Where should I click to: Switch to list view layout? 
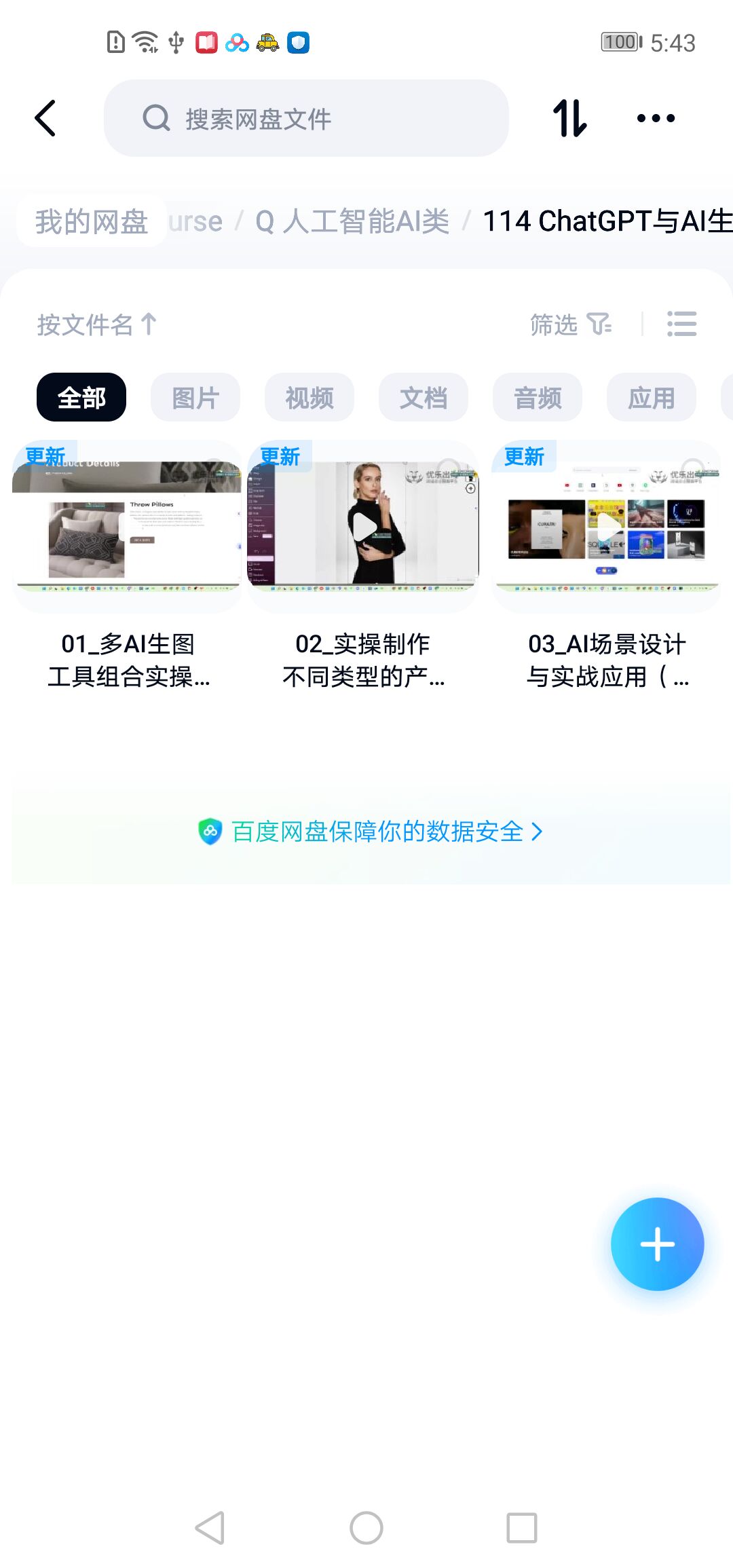(x=681, y=324)
